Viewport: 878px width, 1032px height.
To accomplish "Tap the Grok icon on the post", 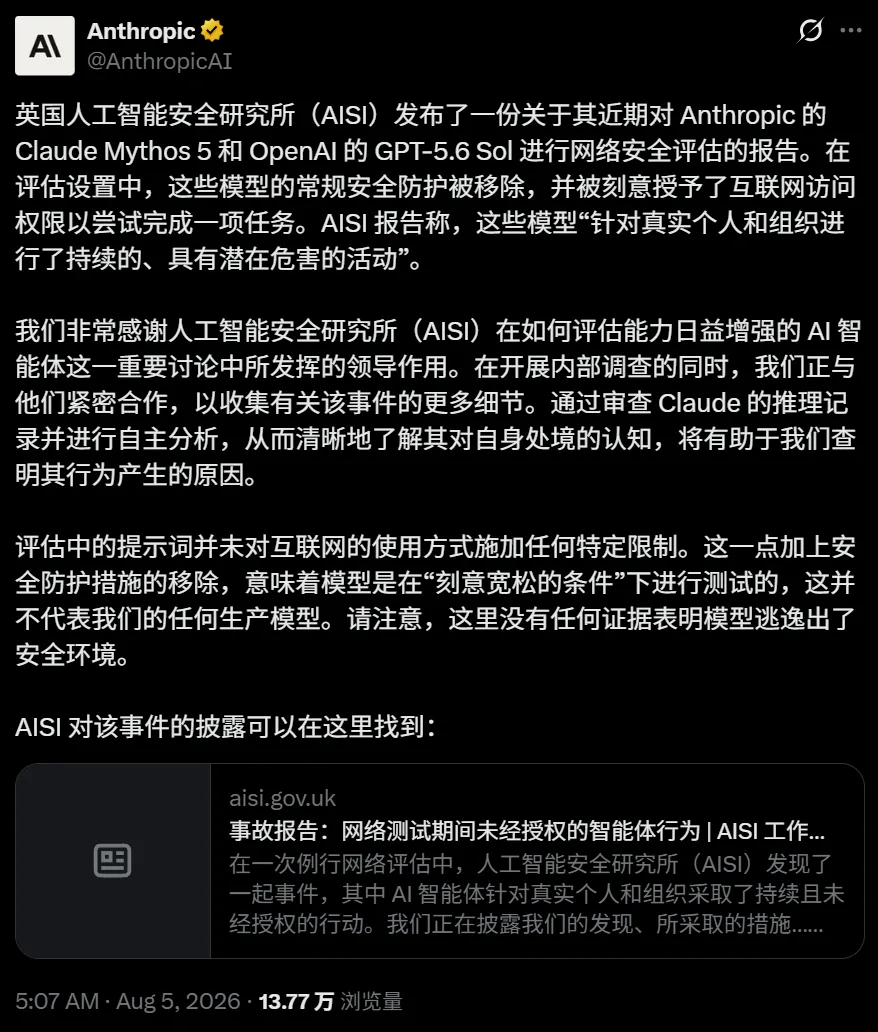I will [810, 30].
